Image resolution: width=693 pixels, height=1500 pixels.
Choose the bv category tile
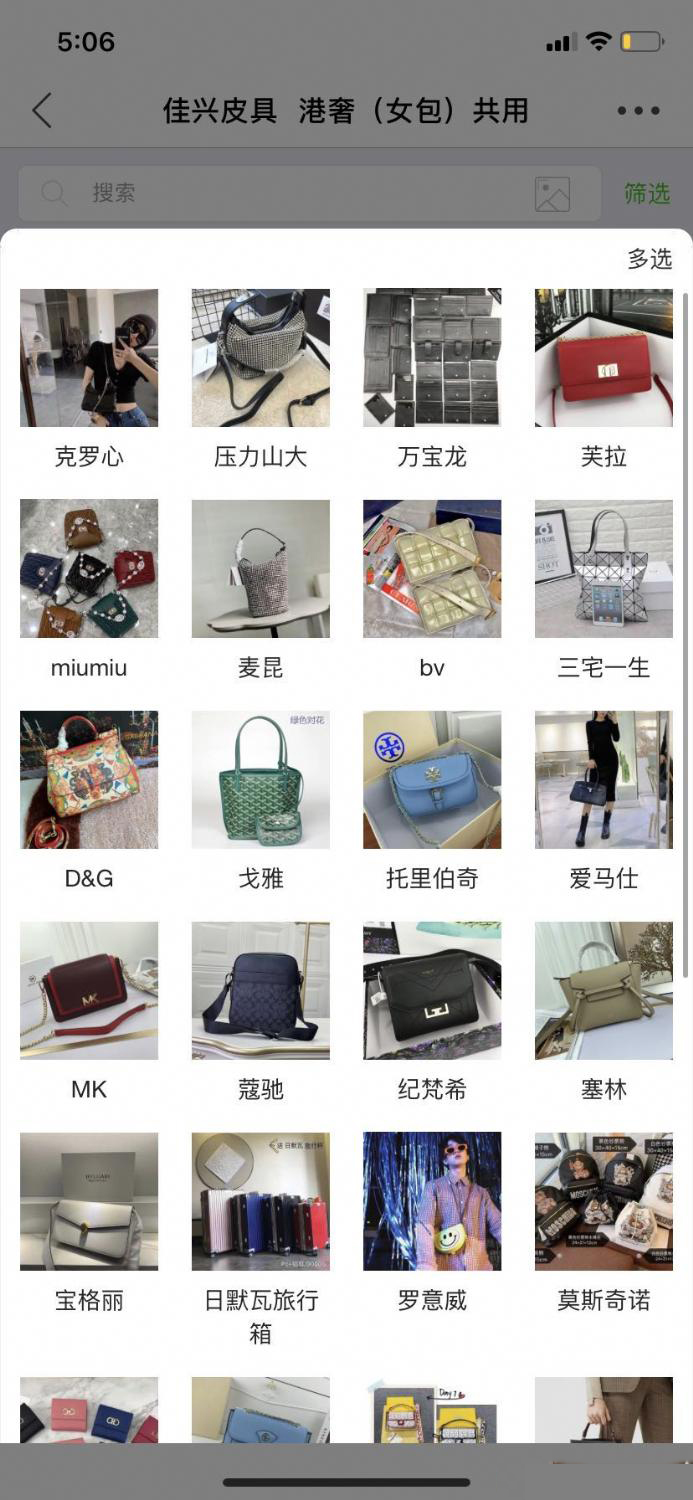click(x=432, y=569)
